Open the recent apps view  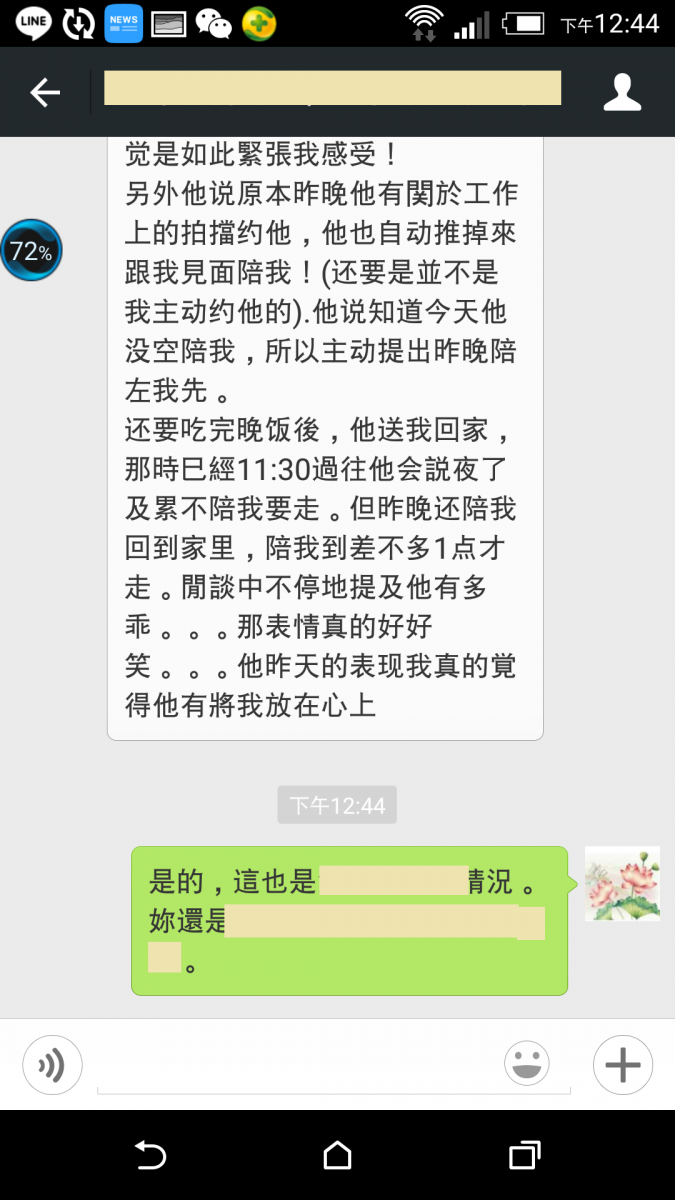[x=524, y=1156]
